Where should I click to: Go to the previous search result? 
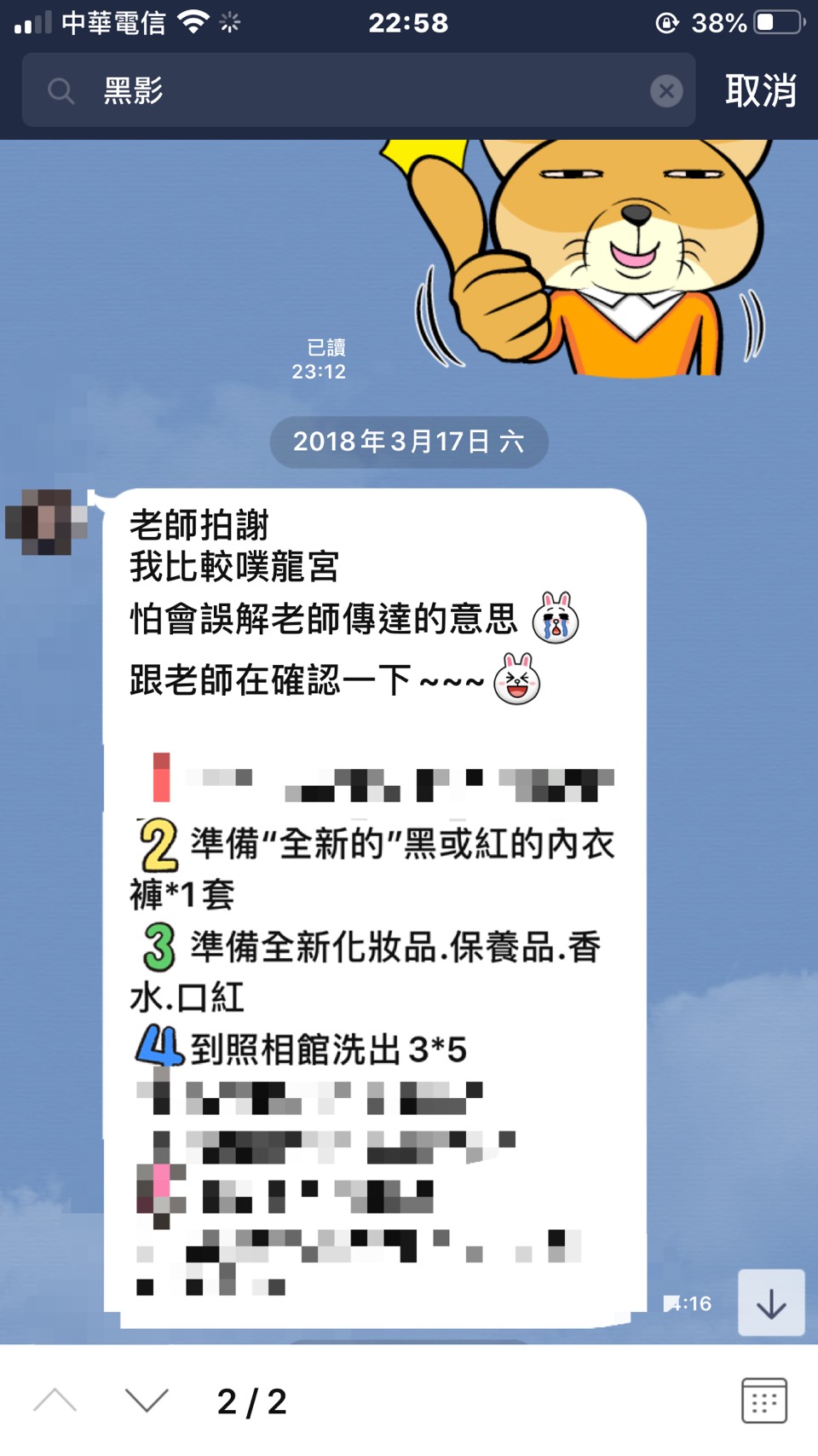[55, 1401]
